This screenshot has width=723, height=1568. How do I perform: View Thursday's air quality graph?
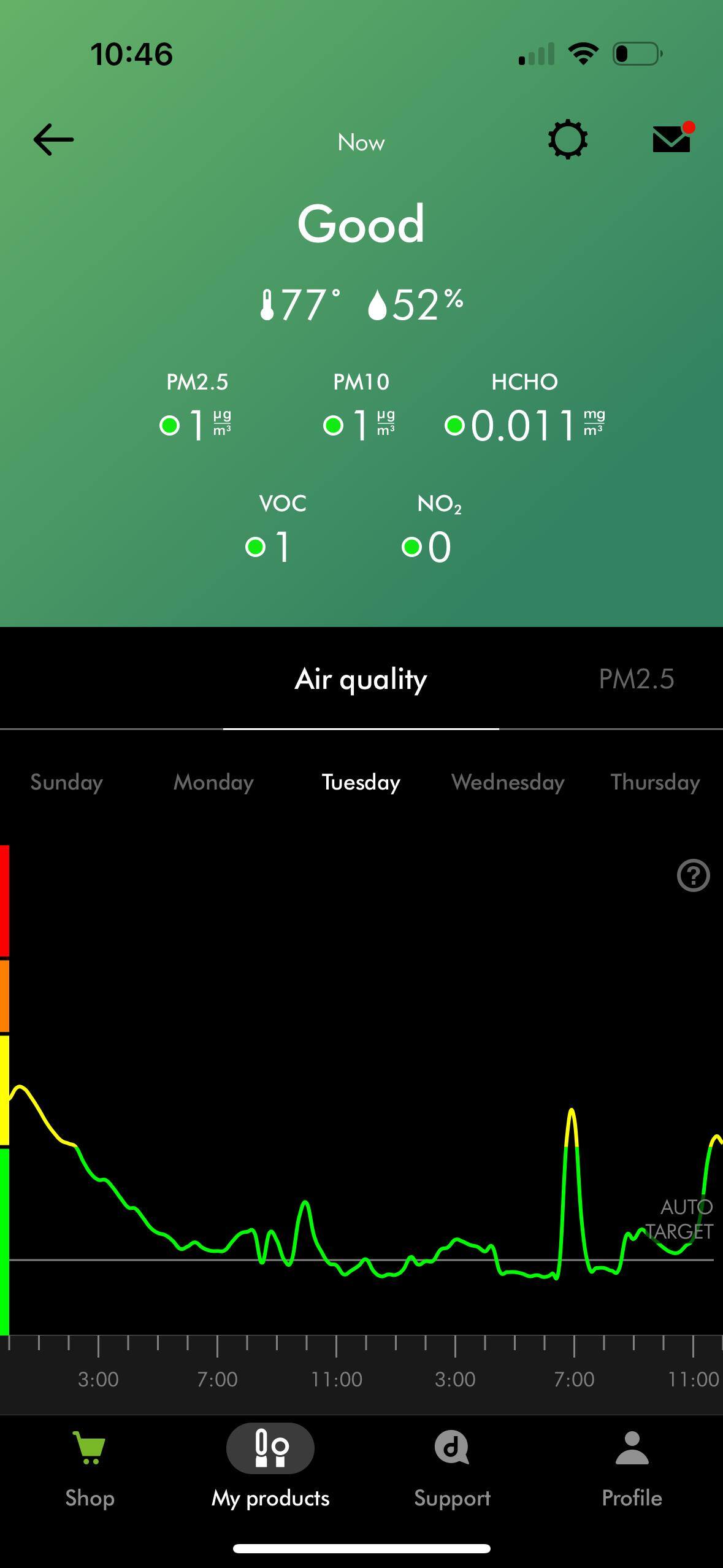coord(655,782)
